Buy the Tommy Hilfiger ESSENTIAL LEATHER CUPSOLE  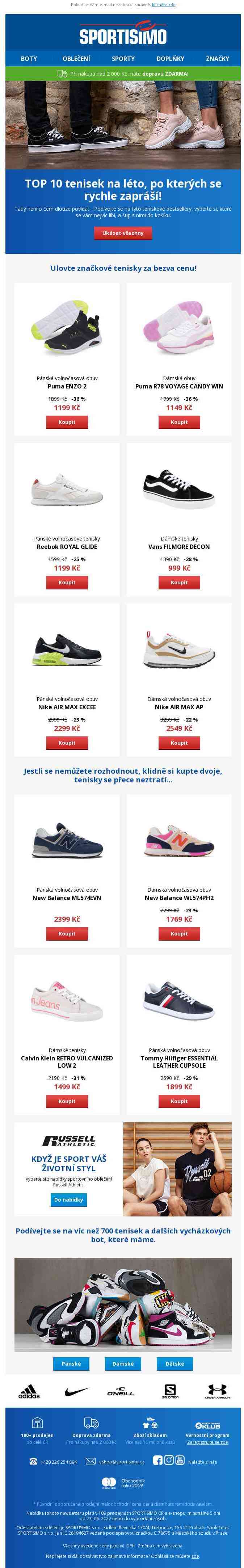click(x=179, y=1101)
